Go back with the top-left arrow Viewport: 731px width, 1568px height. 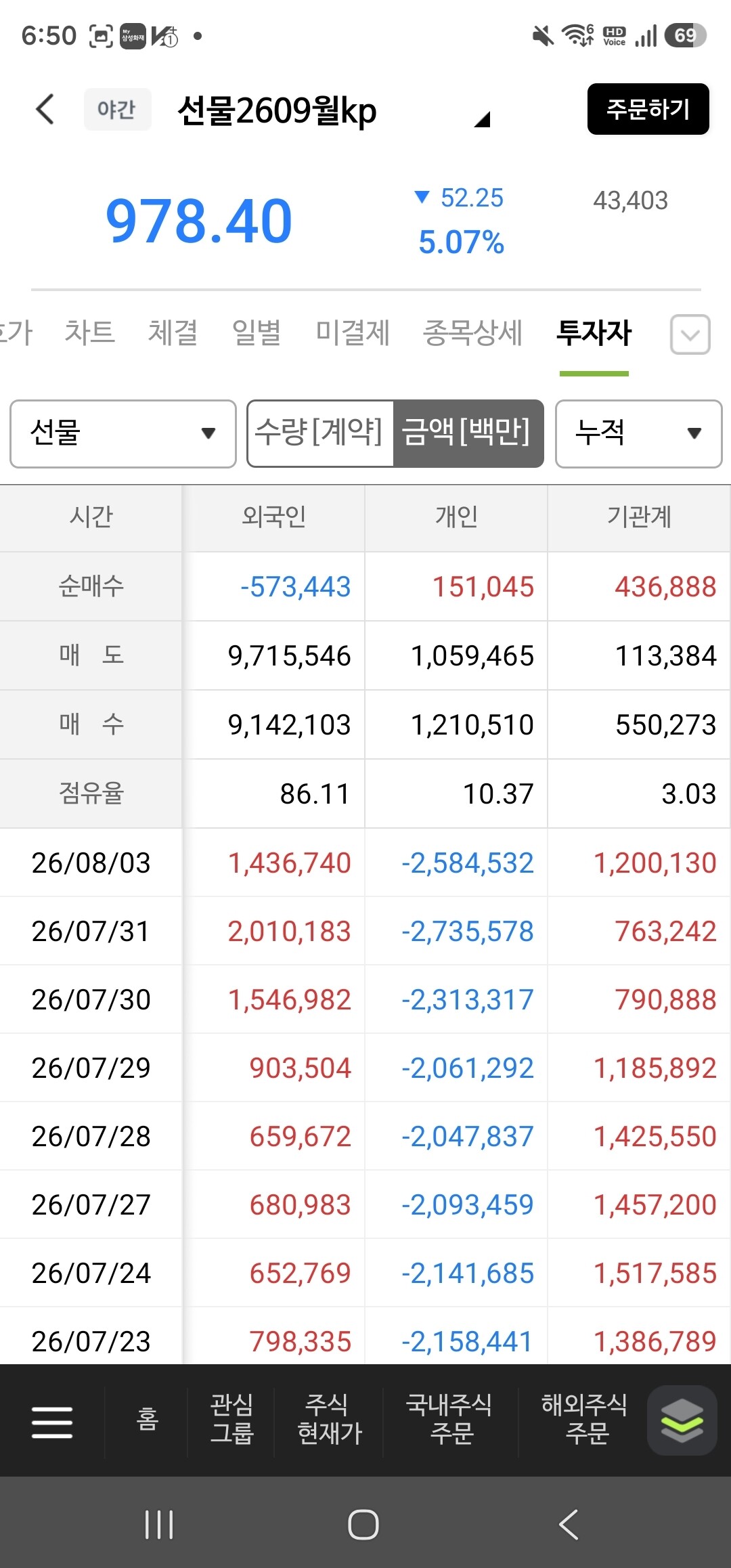click(45, 109)
